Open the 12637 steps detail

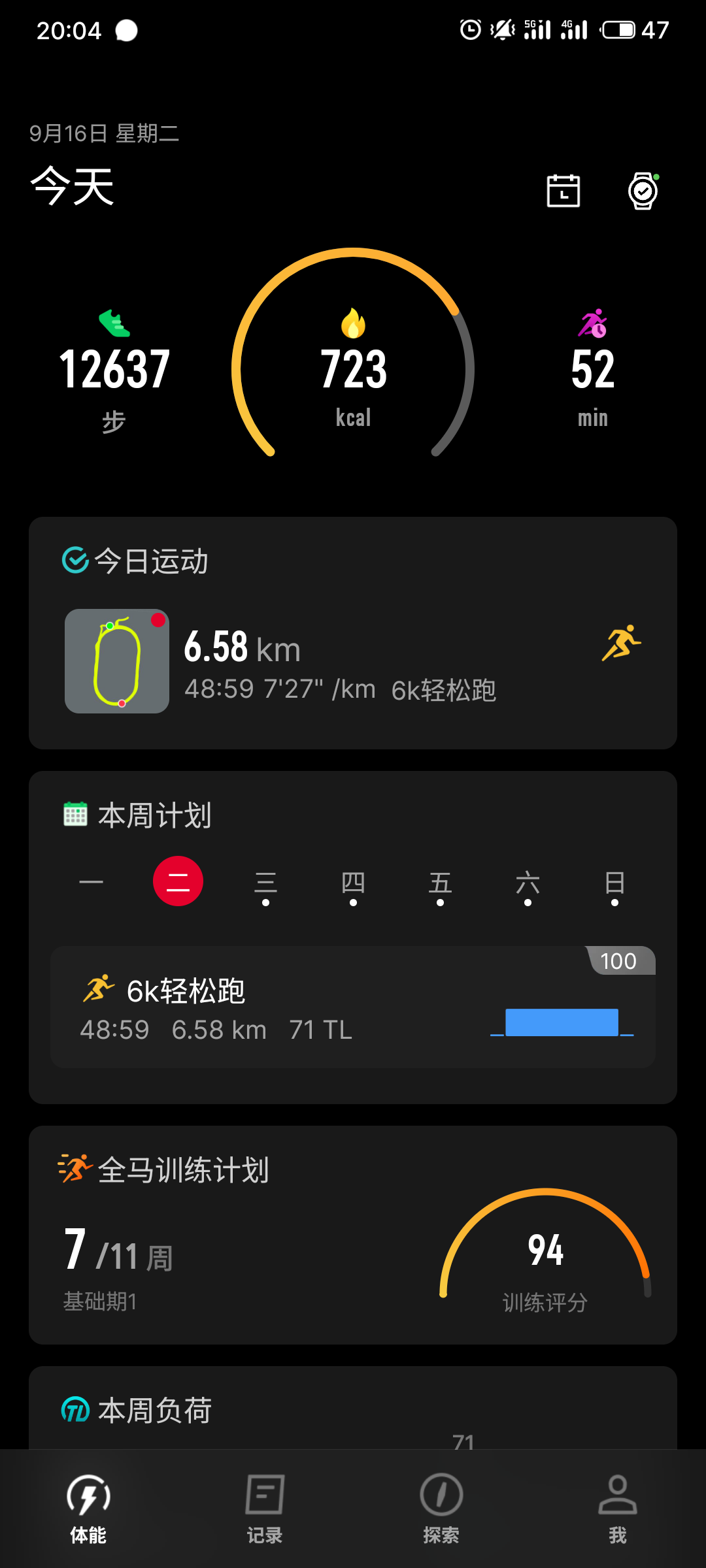coord(114,370)
